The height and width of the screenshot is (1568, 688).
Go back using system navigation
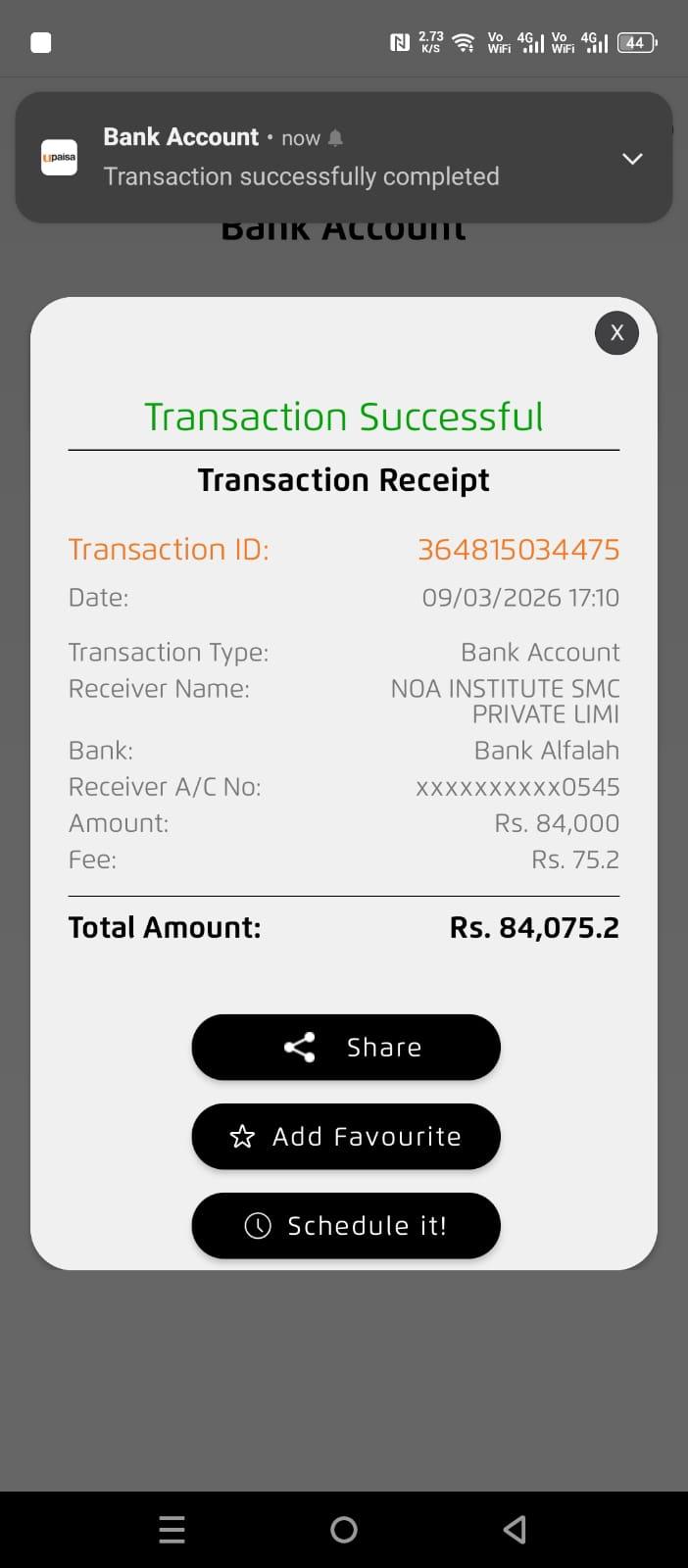515,1529
